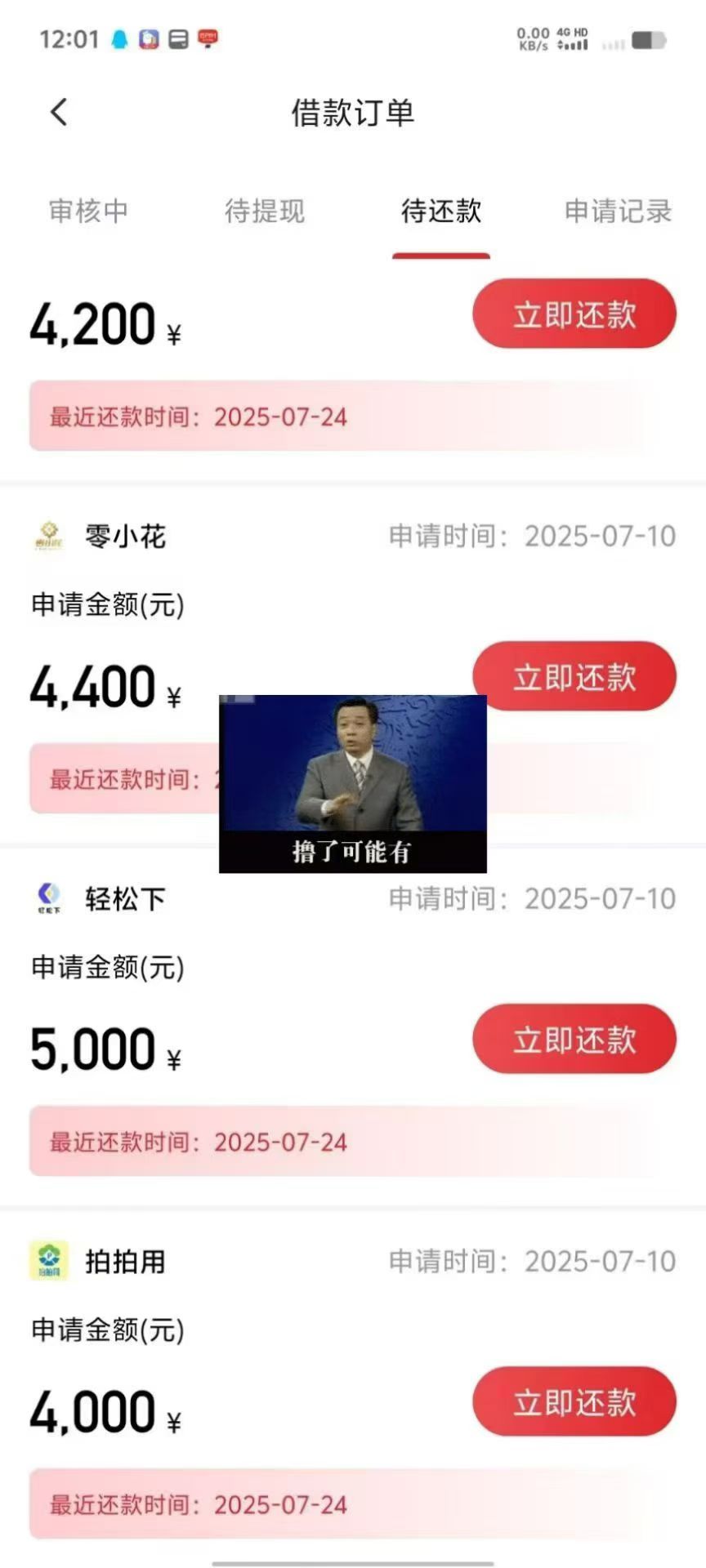Hit 立即还款 on the 轻松下 order
The image size is (706, 1568).
pos(574,1039)
